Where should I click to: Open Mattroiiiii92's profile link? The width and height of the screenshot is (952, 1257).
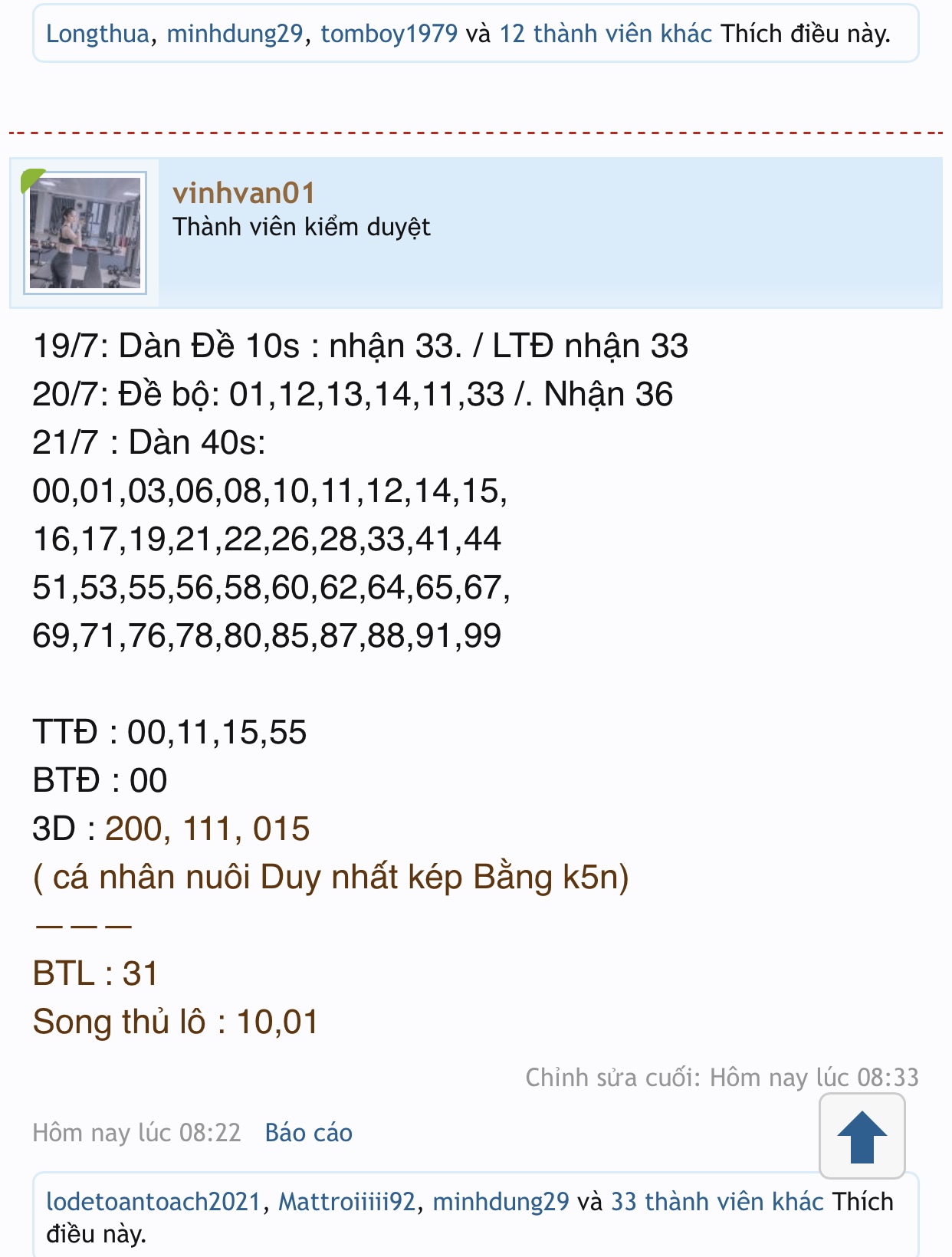[x=346, y=1201]
